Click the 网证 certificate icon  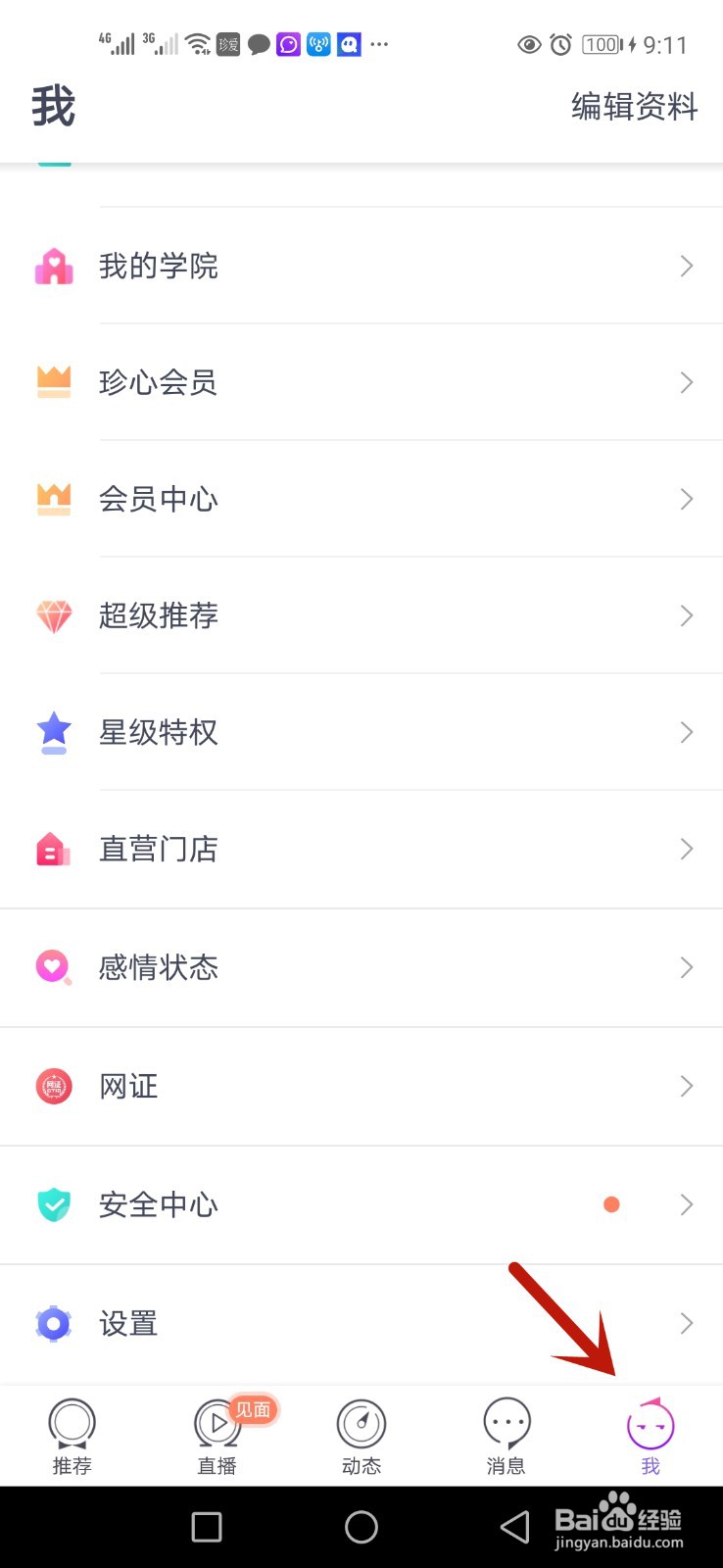53,1086
